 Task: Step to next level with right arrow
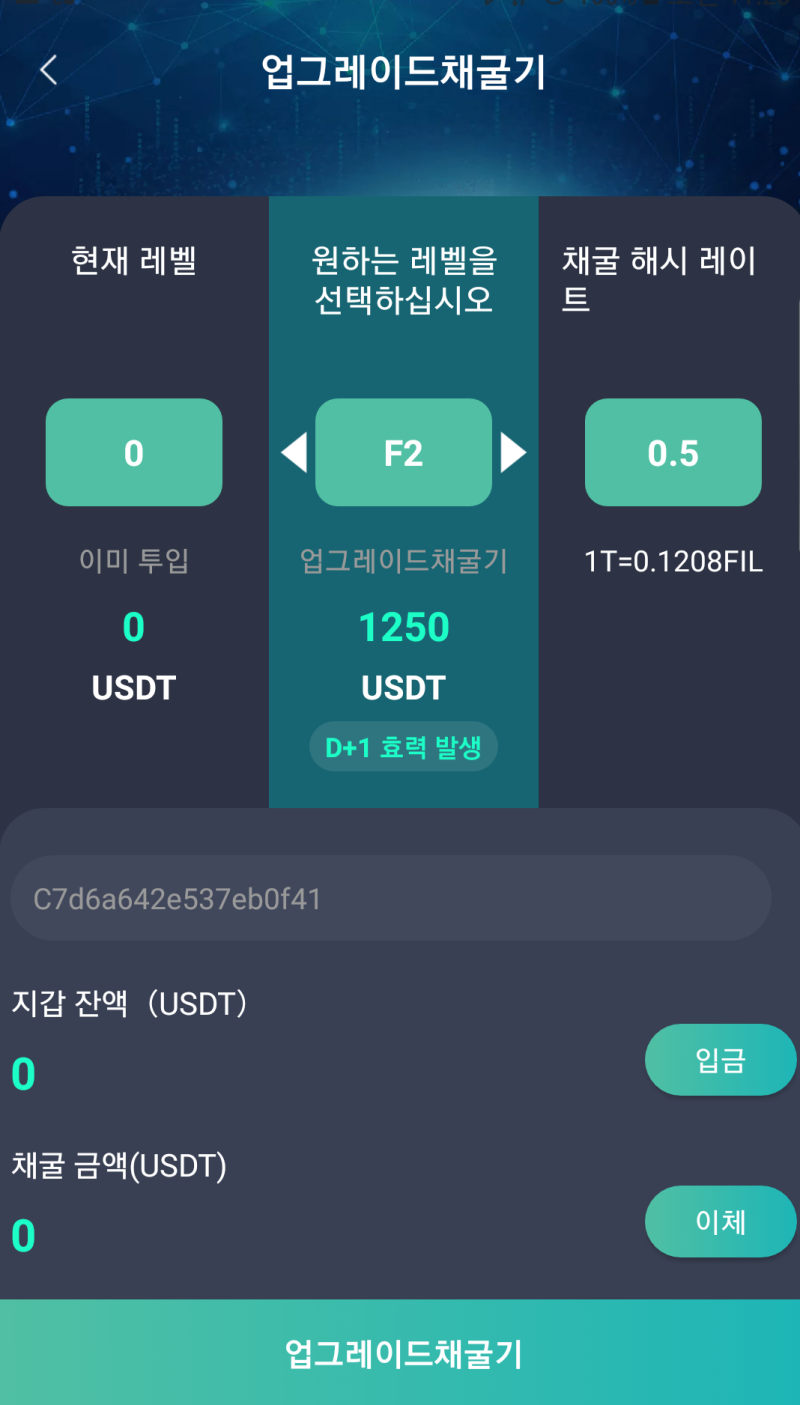(513, 452)
